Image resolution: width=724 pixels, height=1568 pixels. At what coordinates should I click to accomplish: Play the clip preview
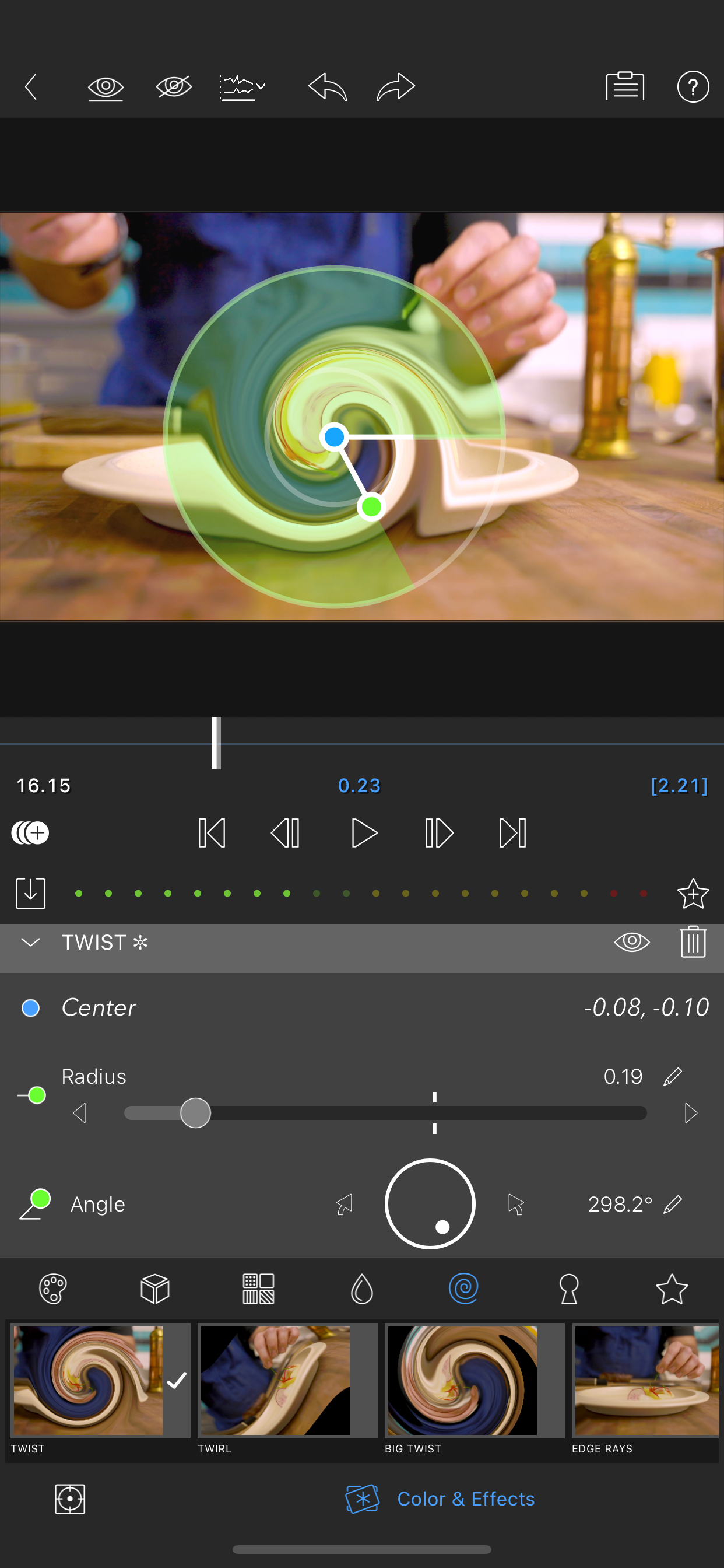364,832
